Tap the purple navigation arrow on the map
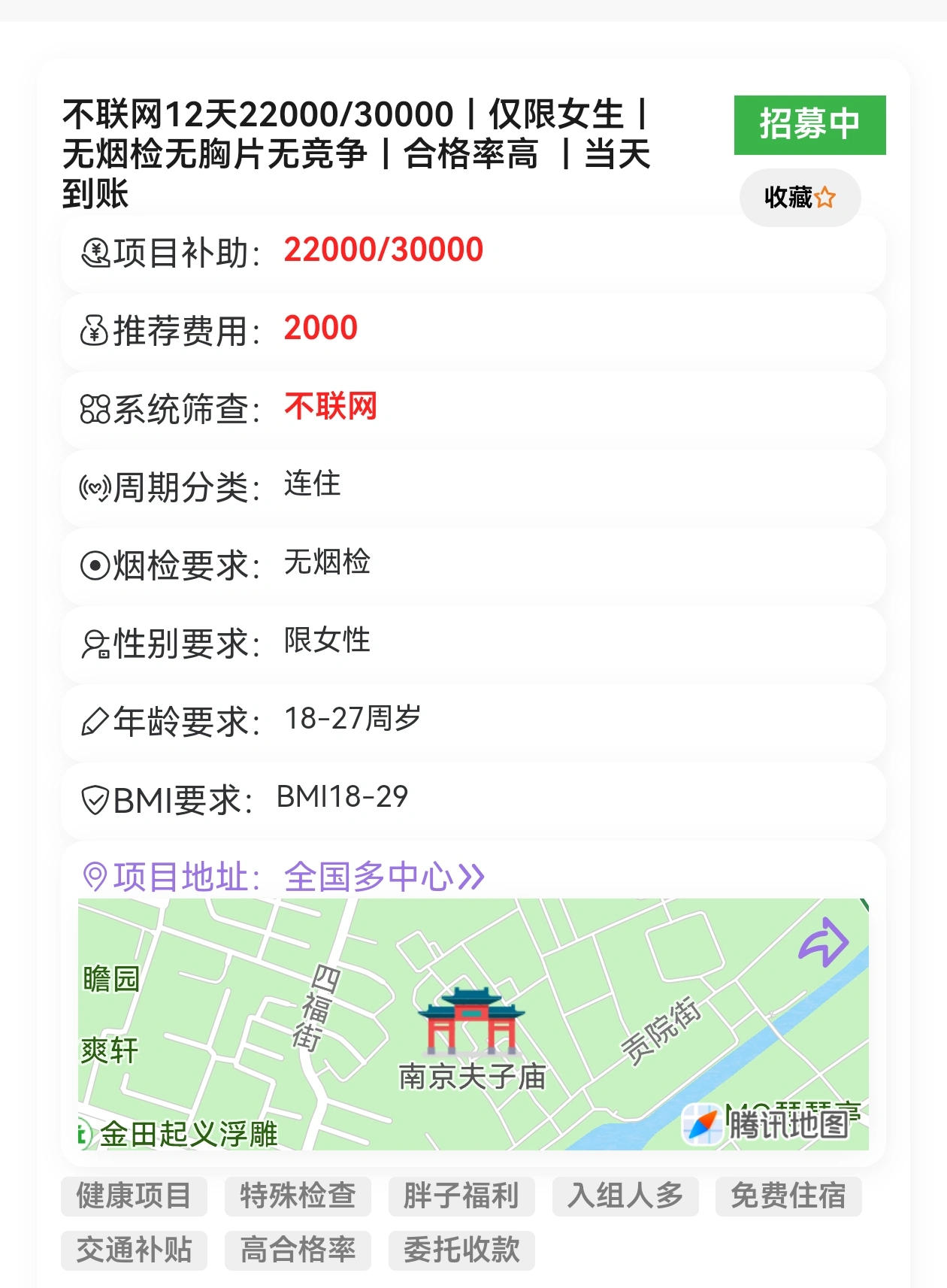 824,941
